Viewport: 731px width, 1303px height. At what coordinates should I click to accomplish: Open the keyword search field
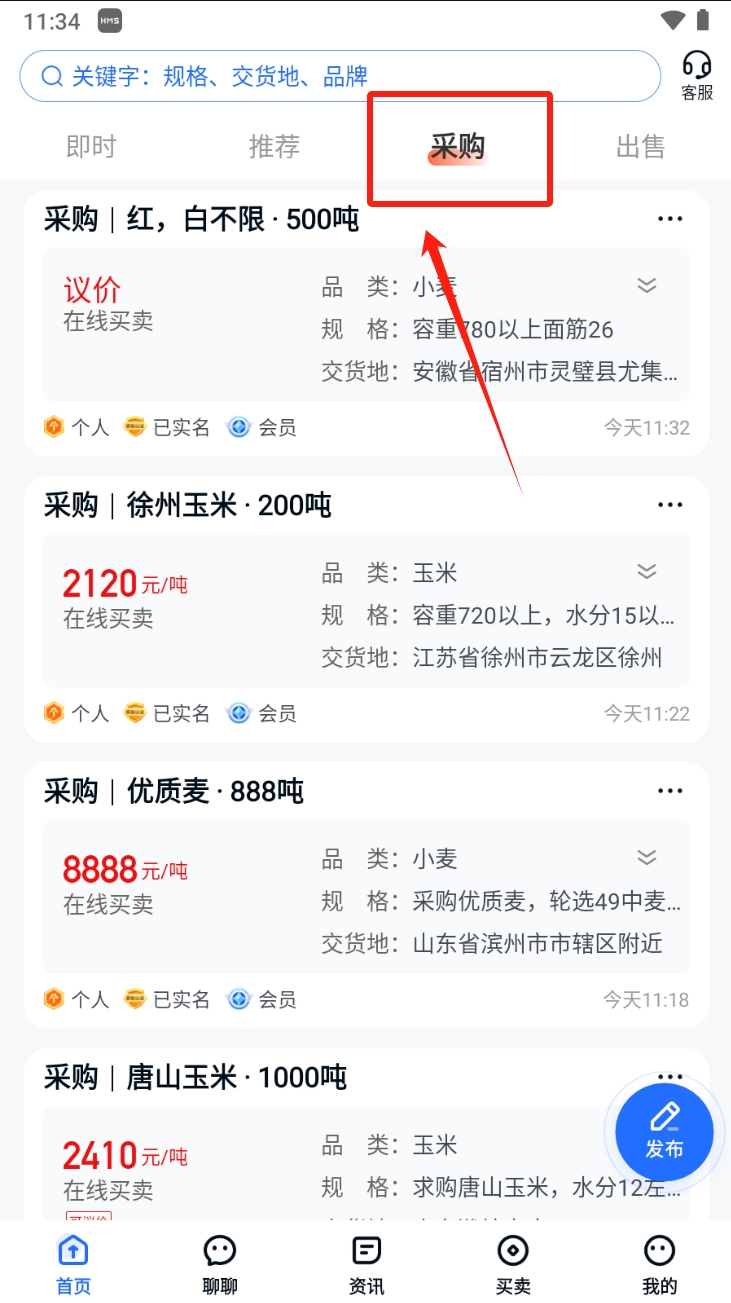340,76
